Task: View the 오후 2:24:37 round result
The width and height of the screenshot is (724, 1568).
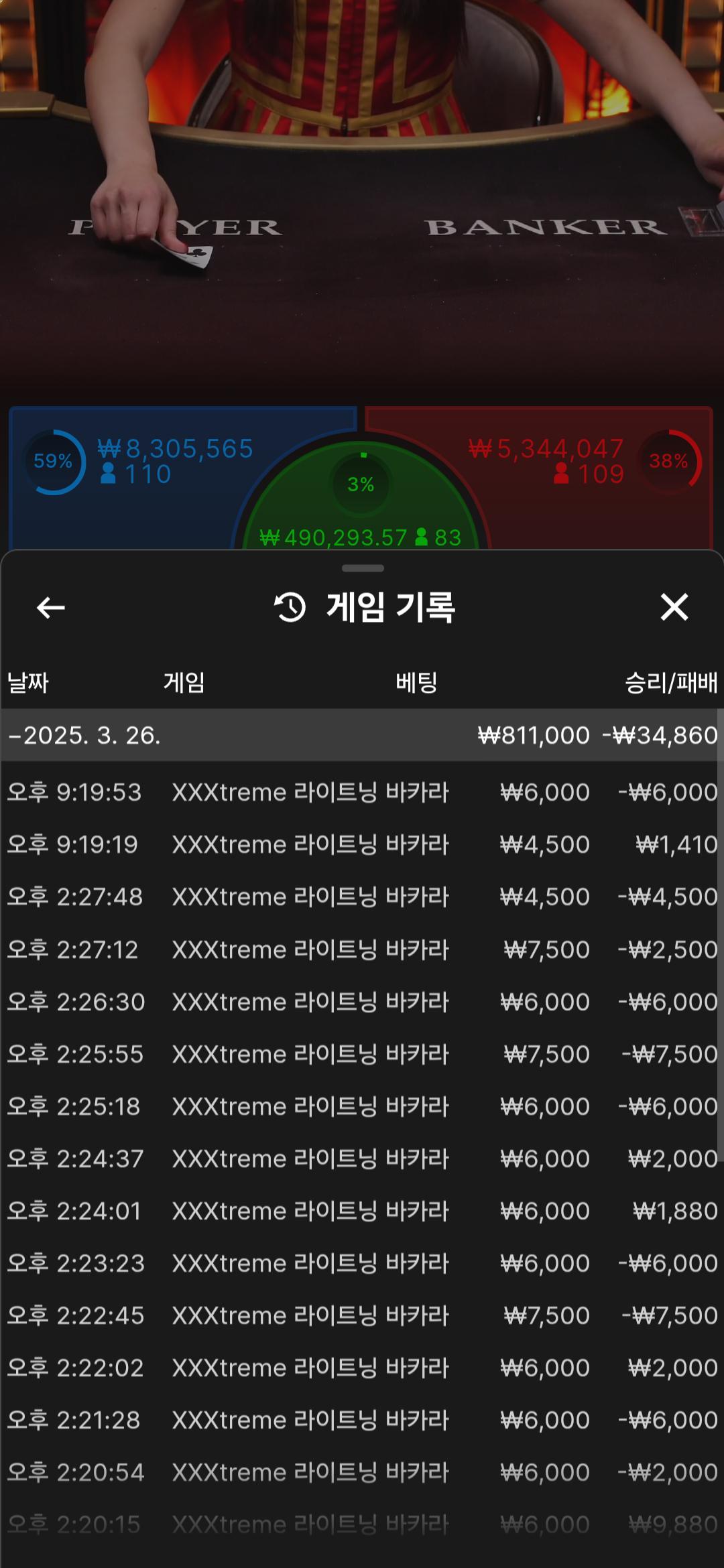Action: [362, 1159]
